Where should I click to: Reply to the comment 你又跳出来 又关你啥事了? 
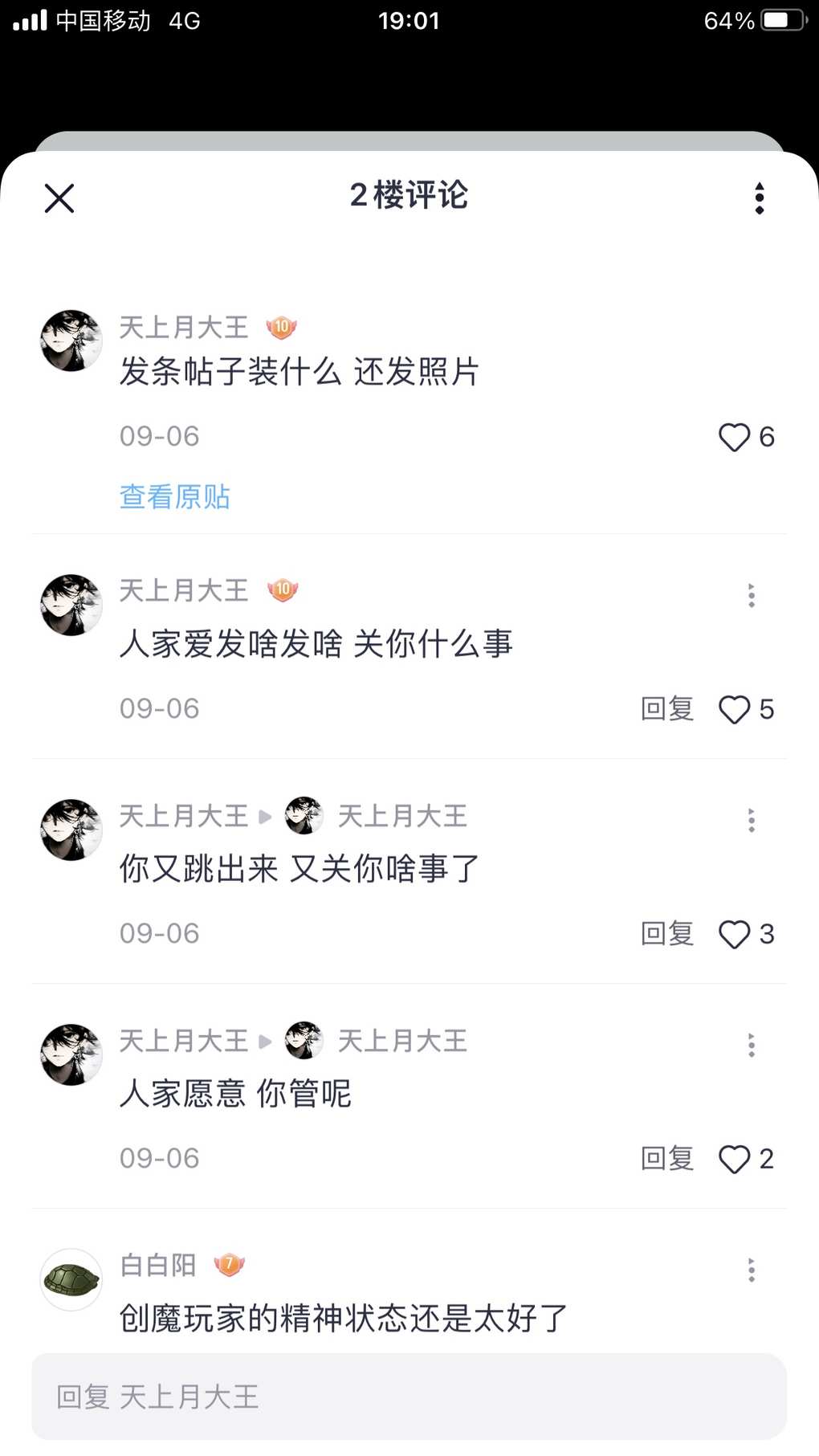667,934
